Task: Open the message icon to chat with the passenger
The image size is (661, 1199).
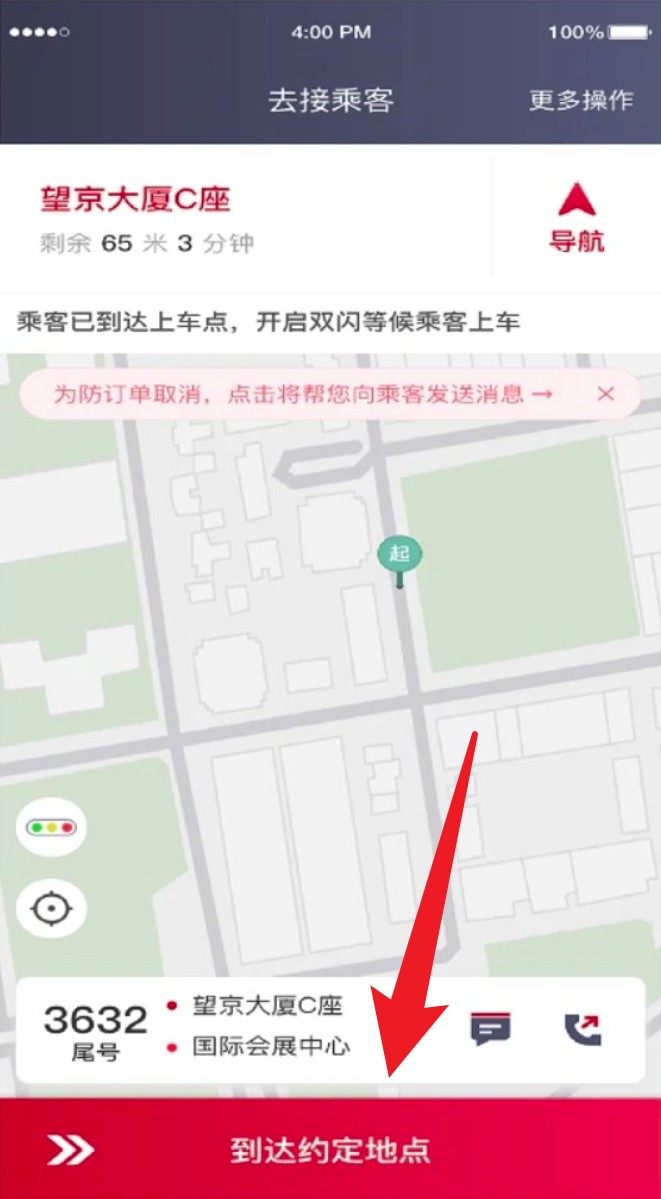Action: (x=490, y=1028)
